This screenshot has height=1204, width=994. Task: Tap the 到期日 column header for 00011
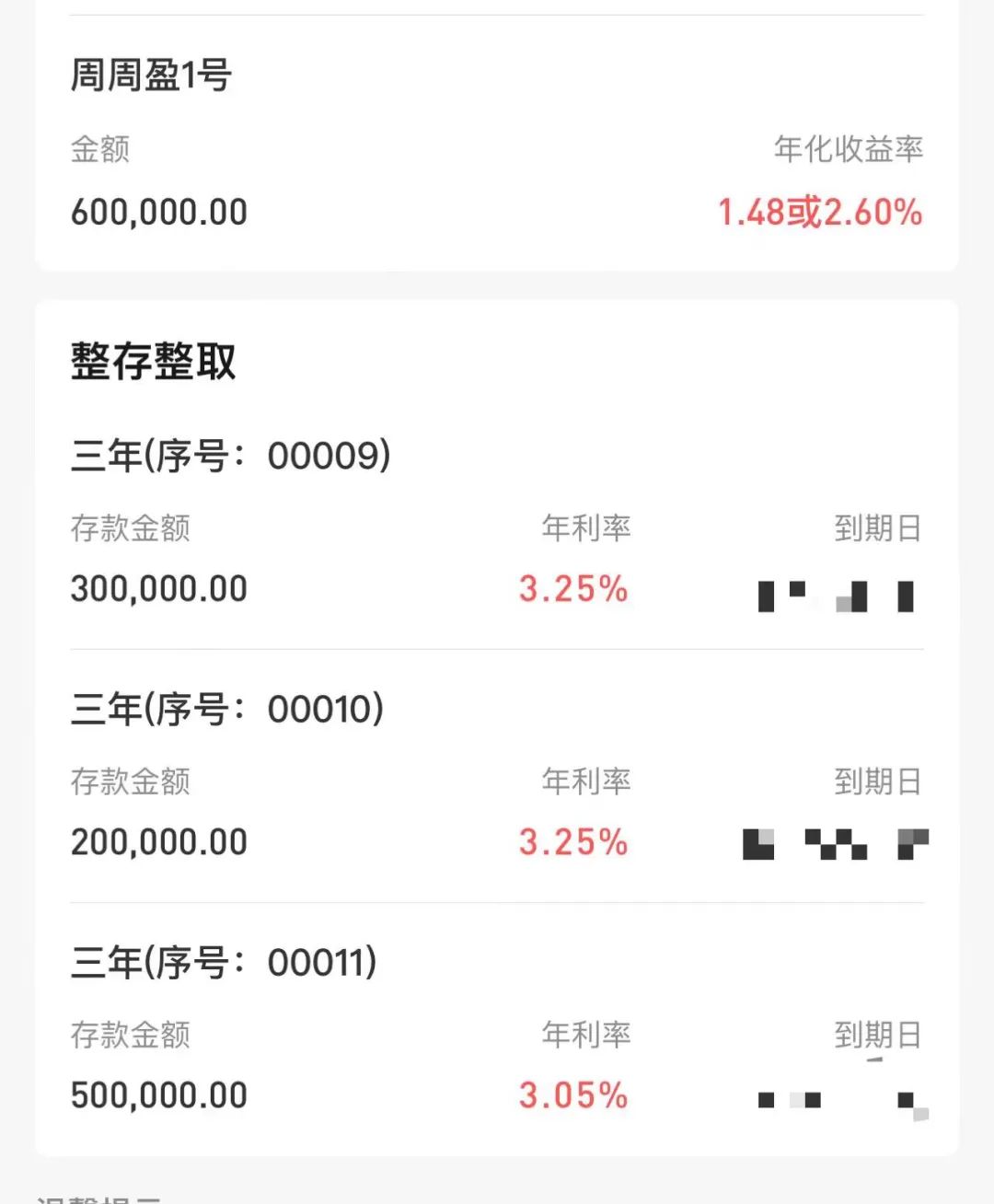tap(879, 1034)
